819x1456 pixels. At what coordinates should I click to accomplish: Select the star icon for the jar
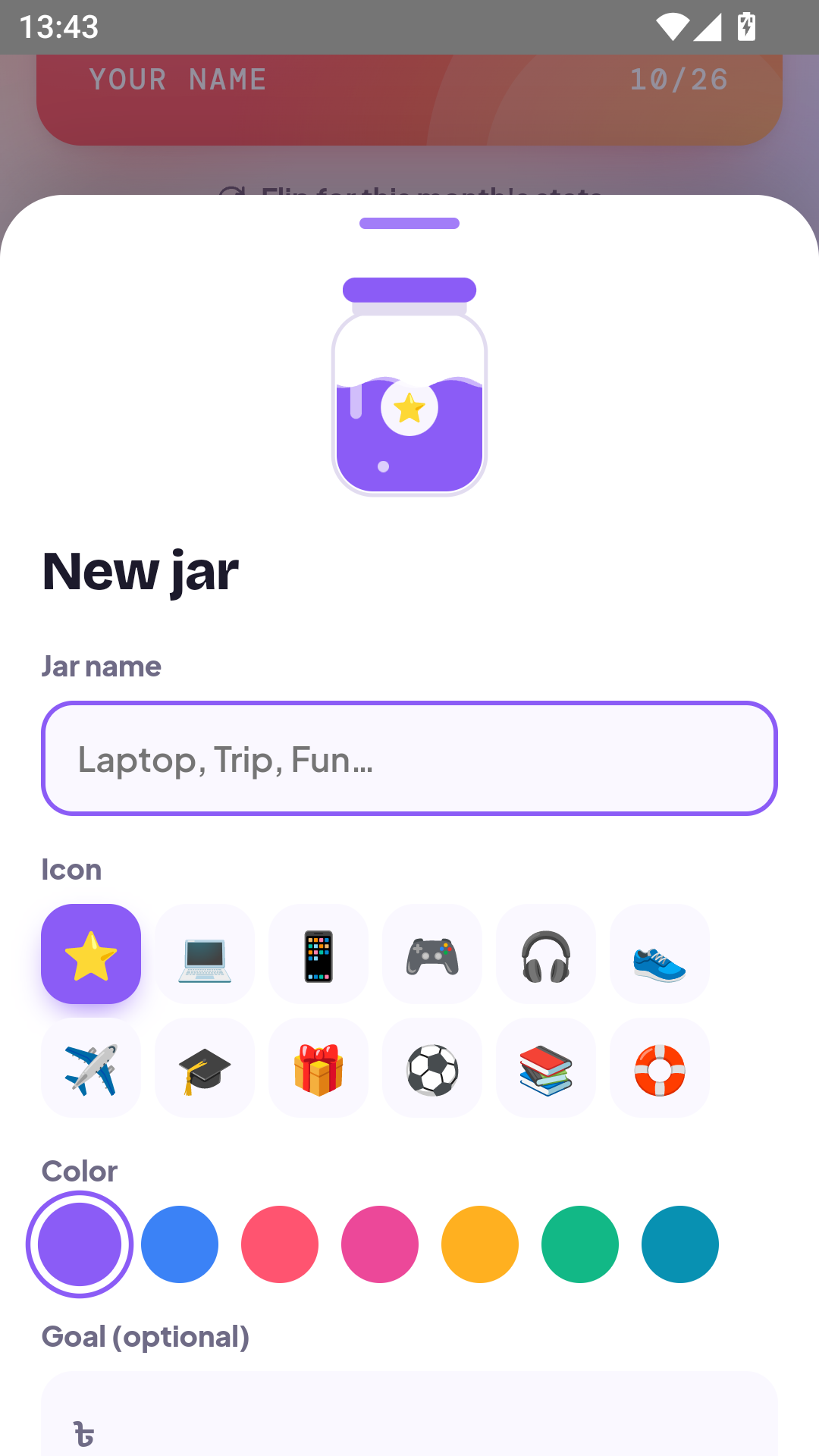[x=91, y=954]
